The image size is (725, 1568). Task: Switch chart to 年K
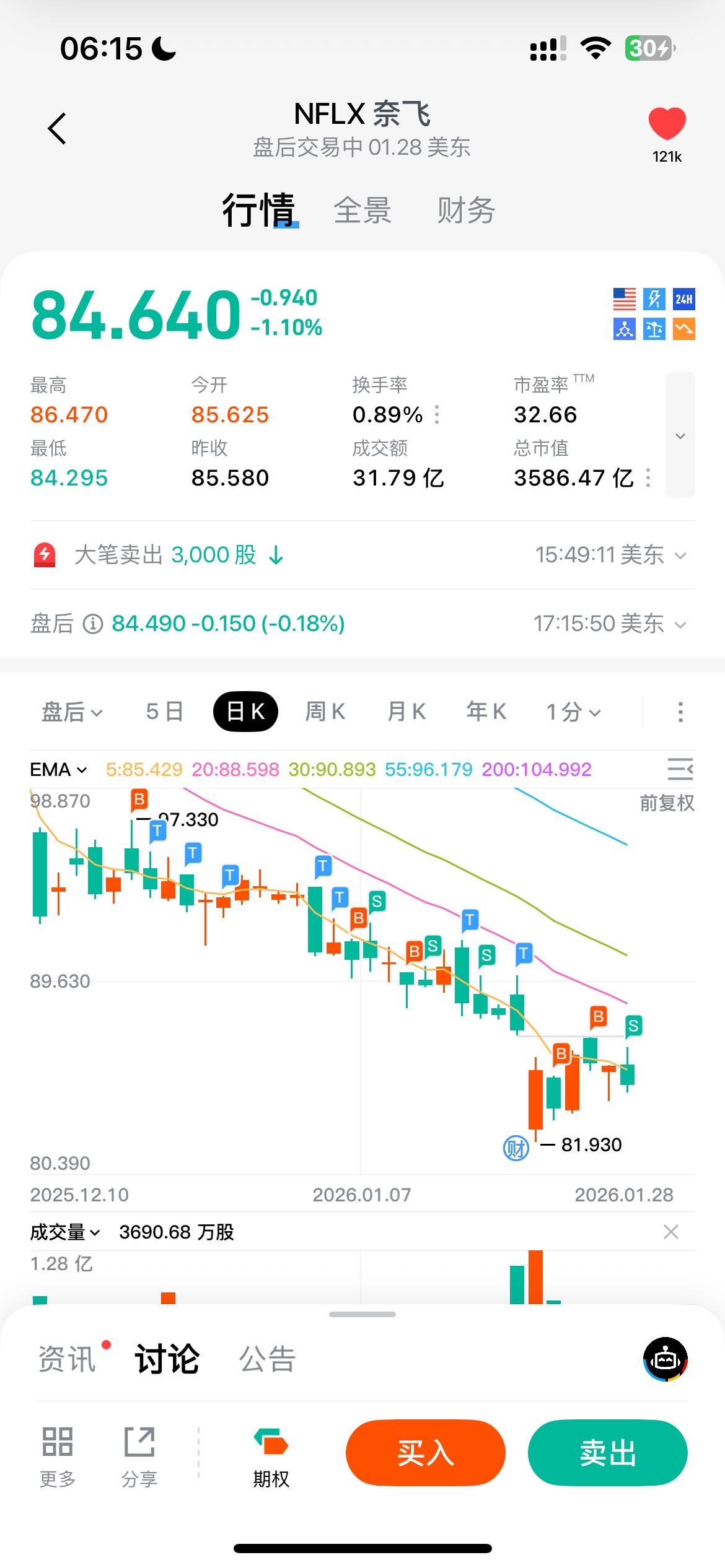click(x=486, y=712)
